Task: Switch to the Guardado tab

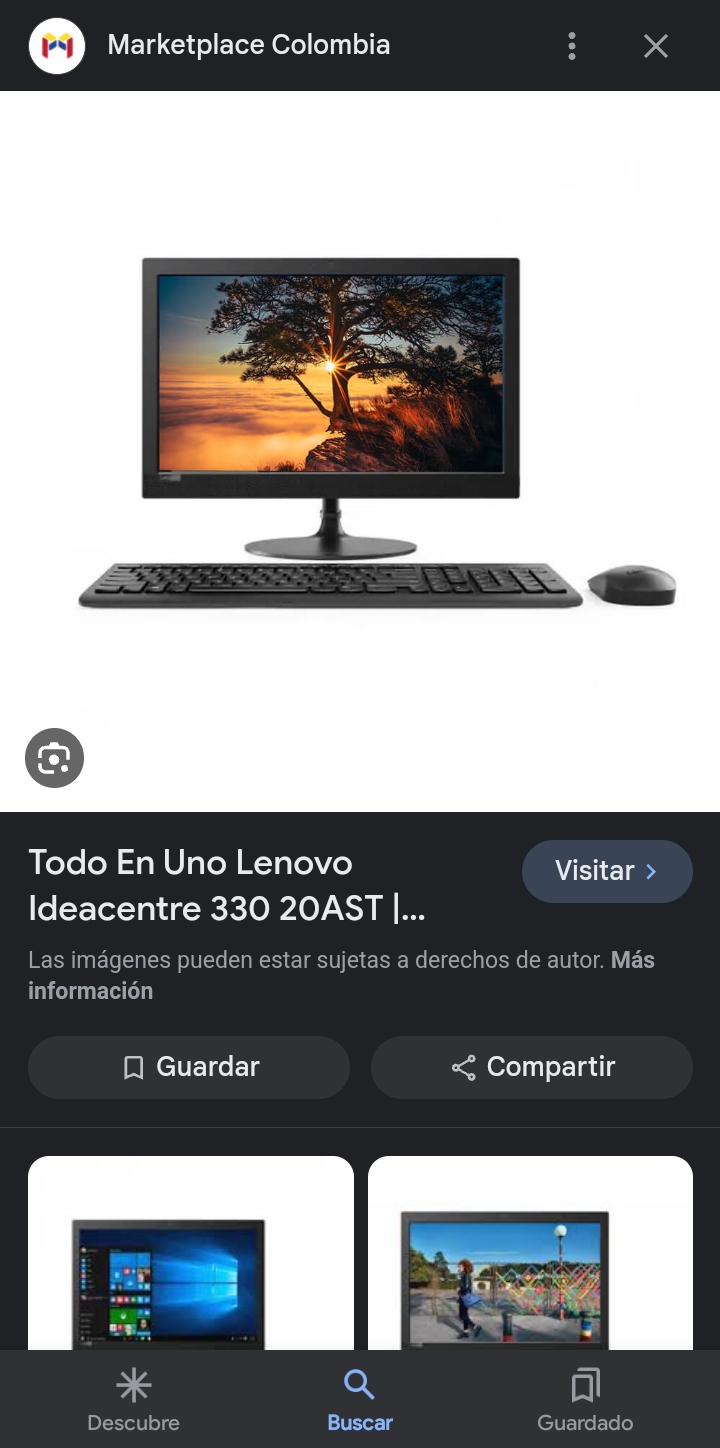Action: click(585, 1400)
